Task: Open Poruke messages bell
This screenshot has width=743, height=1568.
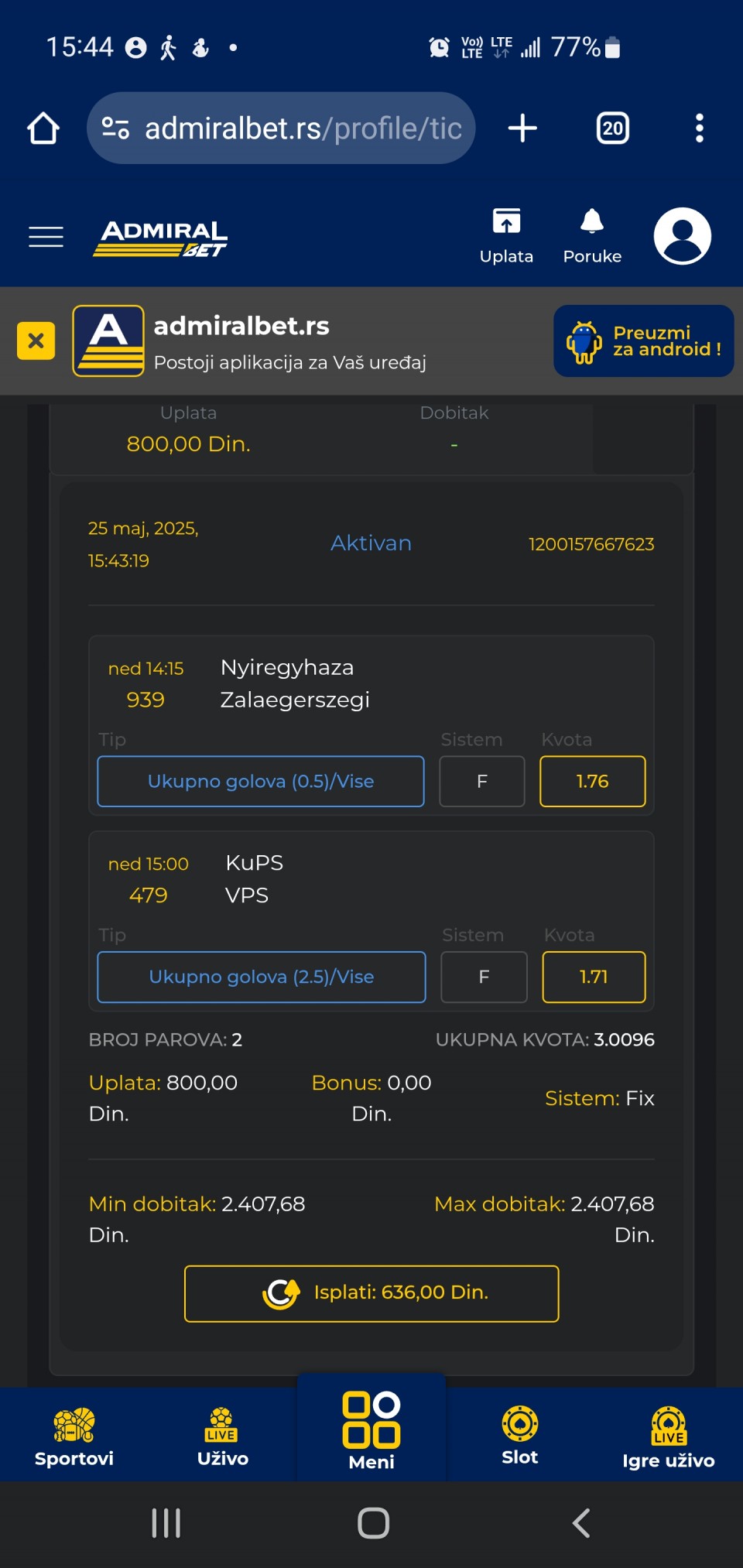Action: coord(592,236)
